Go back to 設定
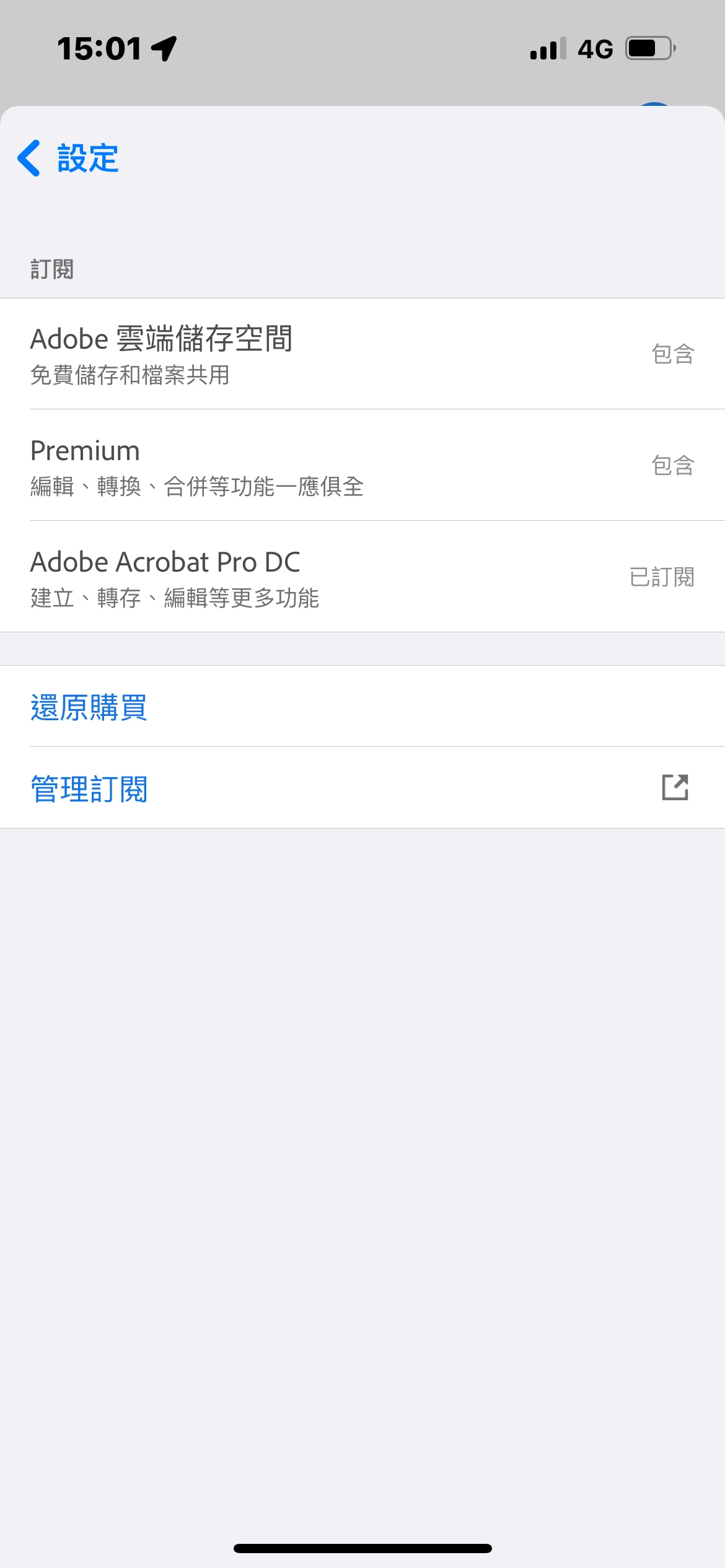 [x=68, y=159]
